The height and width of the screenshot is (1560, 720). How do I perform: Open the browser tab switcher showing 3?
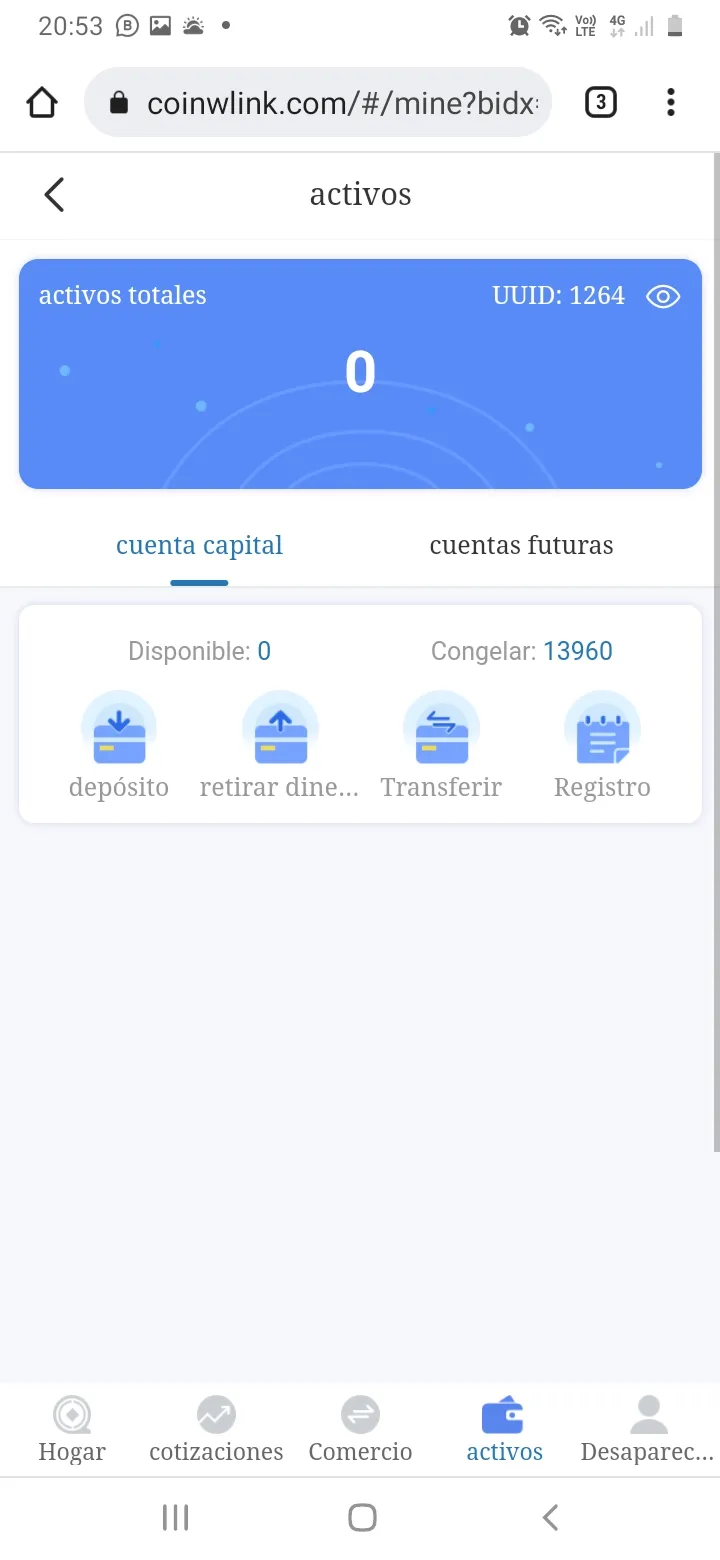[600, 102]
